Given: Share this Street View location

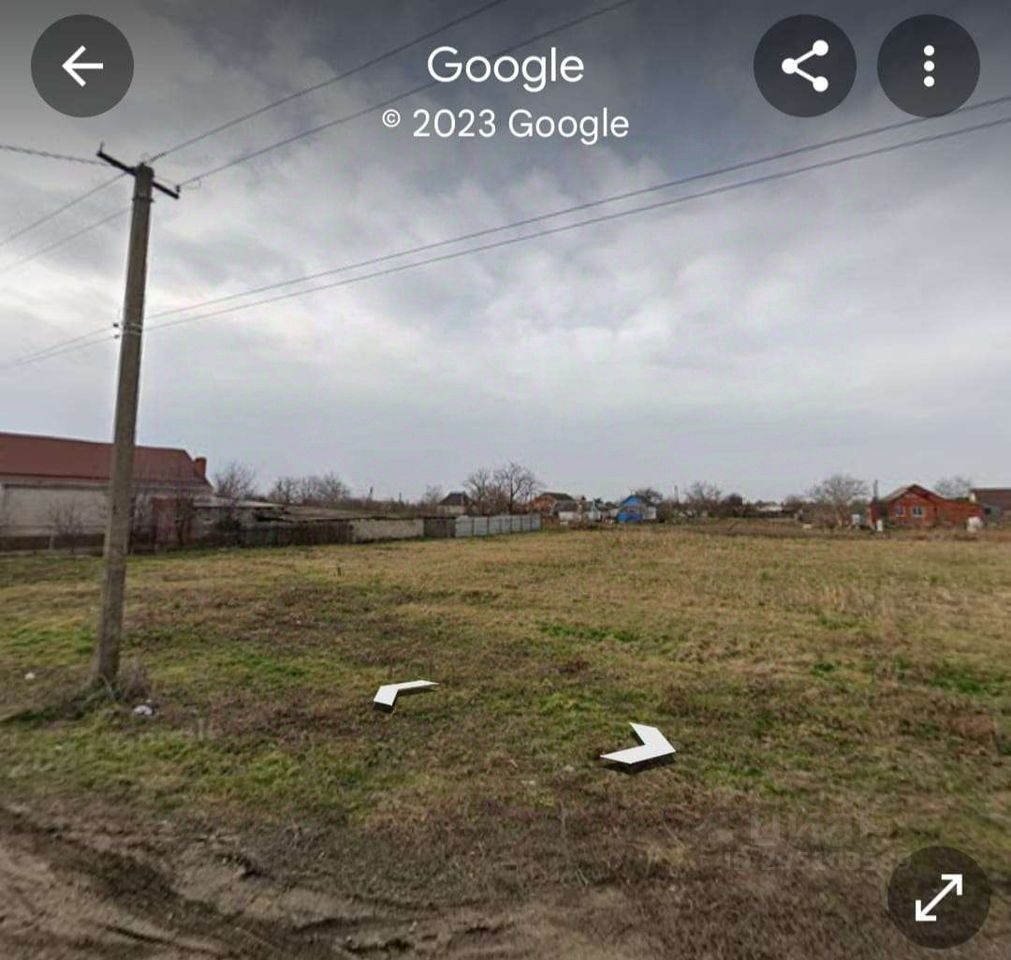Looking at the screenshot, I should click(805, 66).
